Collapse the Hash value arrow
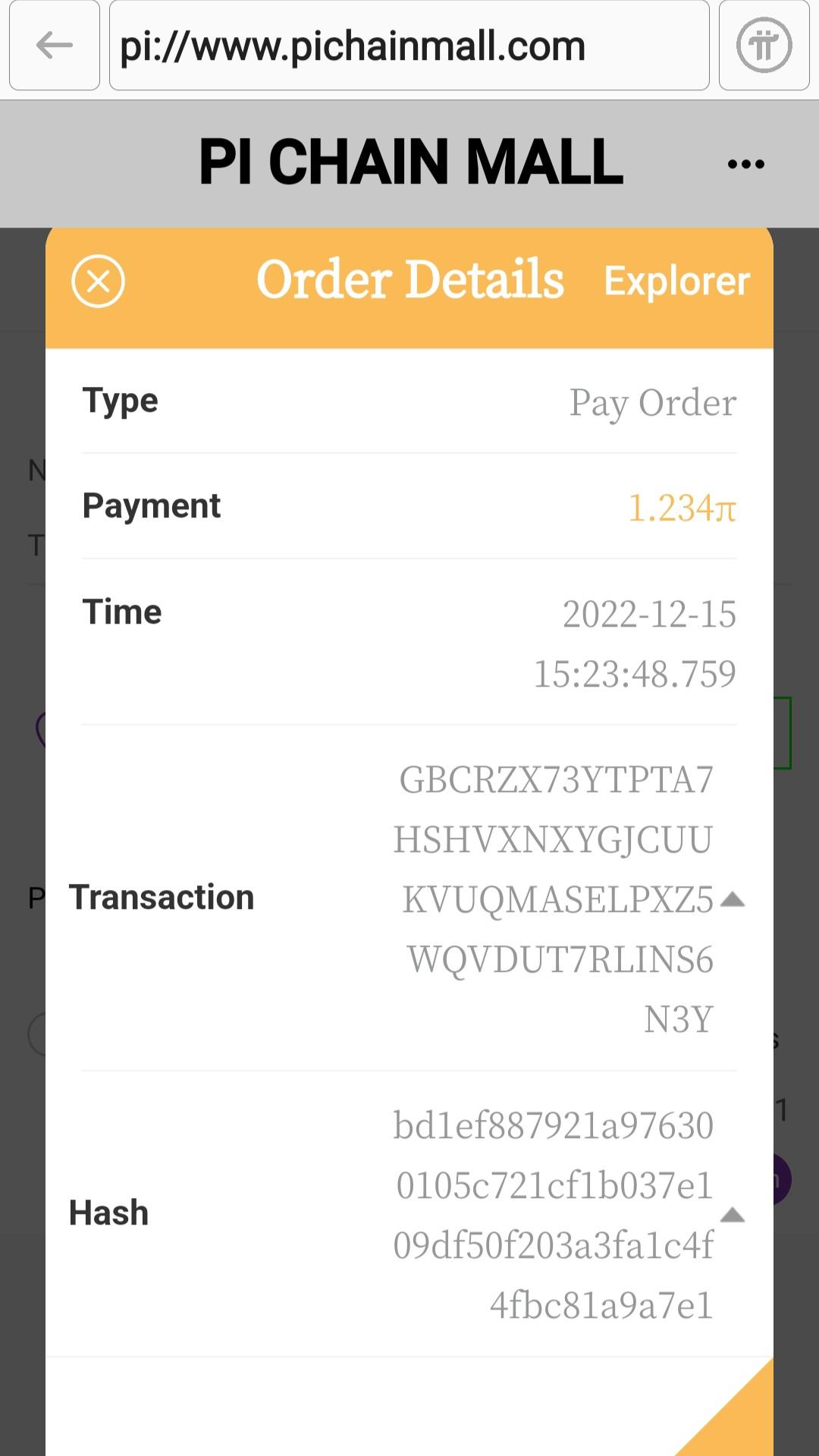 tap(733, 1215)
